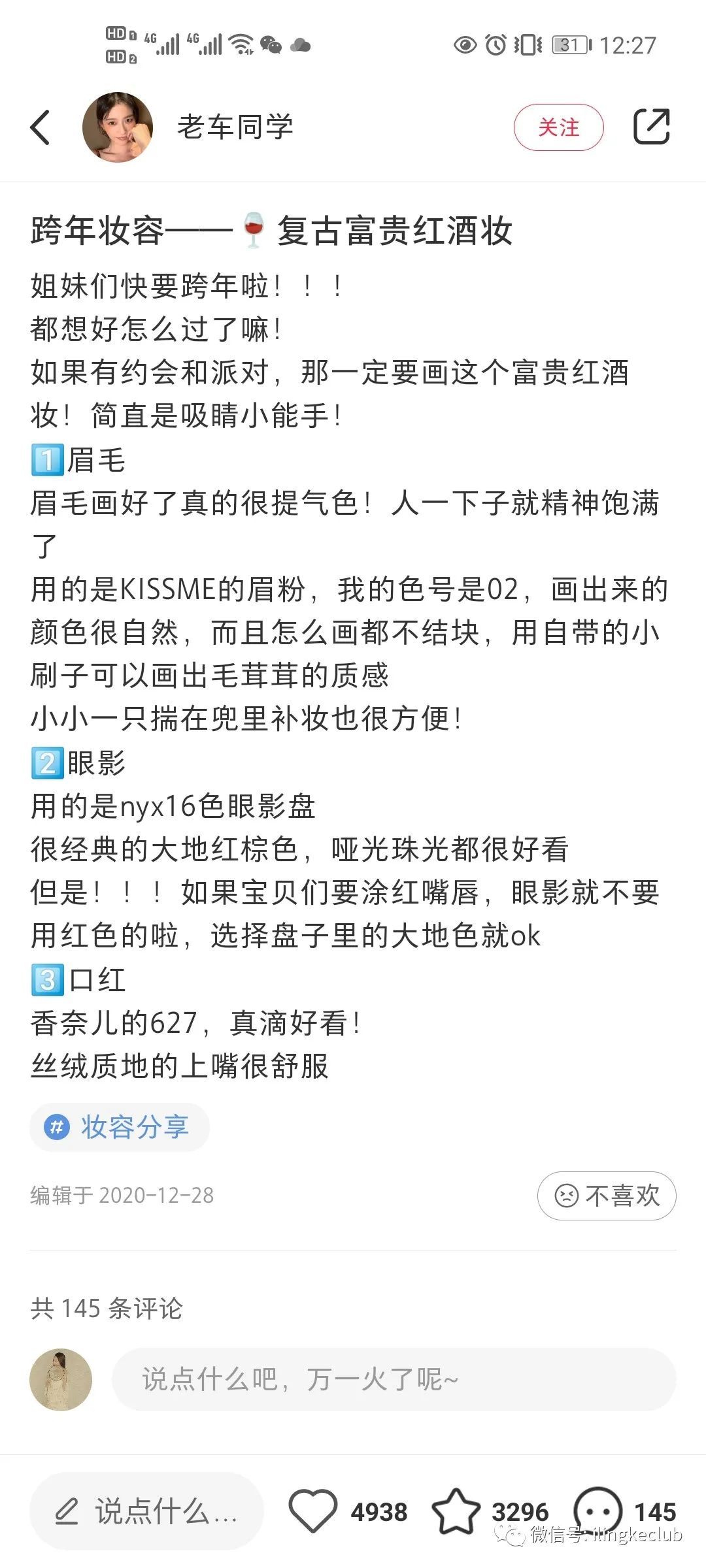The width and height of the screenshot is (706, 1568).
Task: Tap the back arrow to return
Action: coord(41,128)
